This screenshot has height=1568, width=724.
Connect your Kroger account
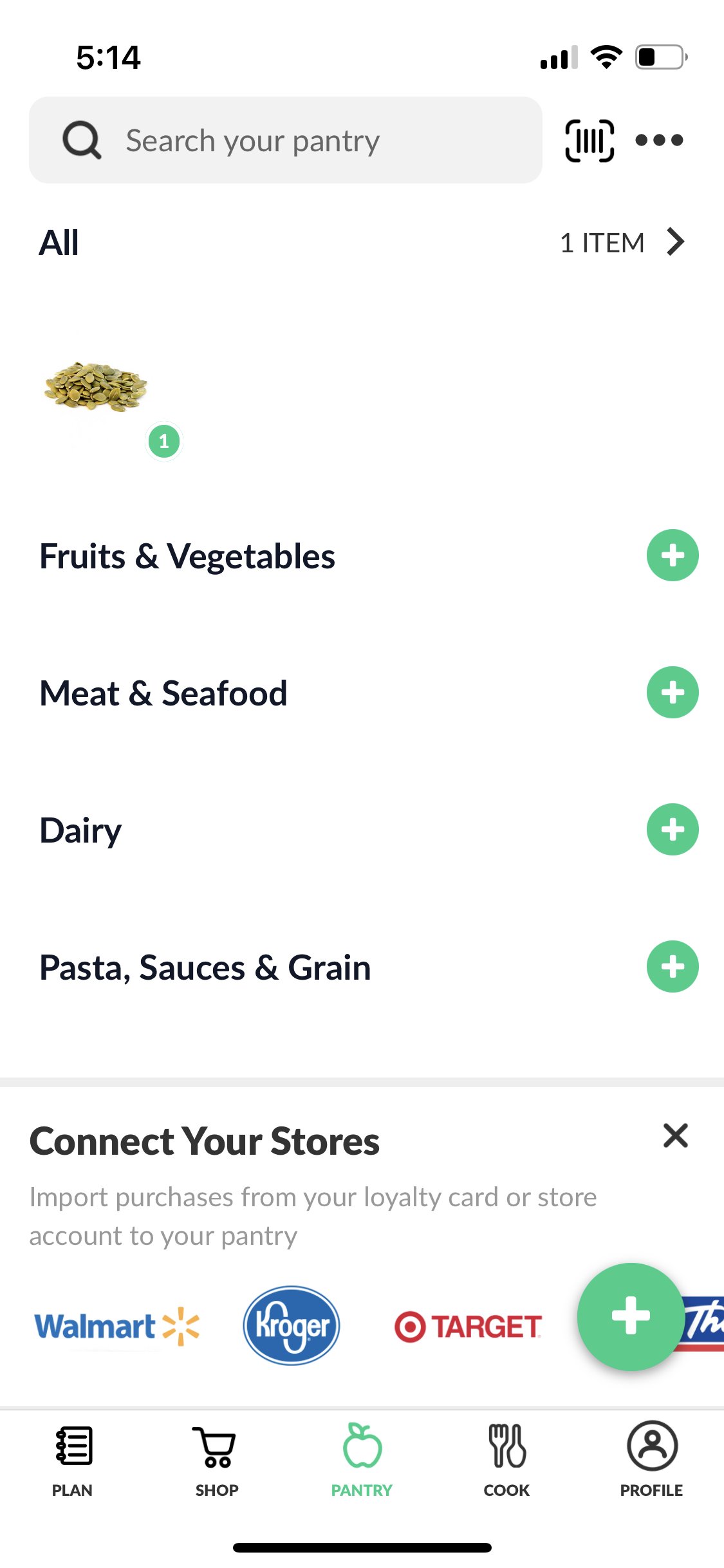[x=292, y=1326]
